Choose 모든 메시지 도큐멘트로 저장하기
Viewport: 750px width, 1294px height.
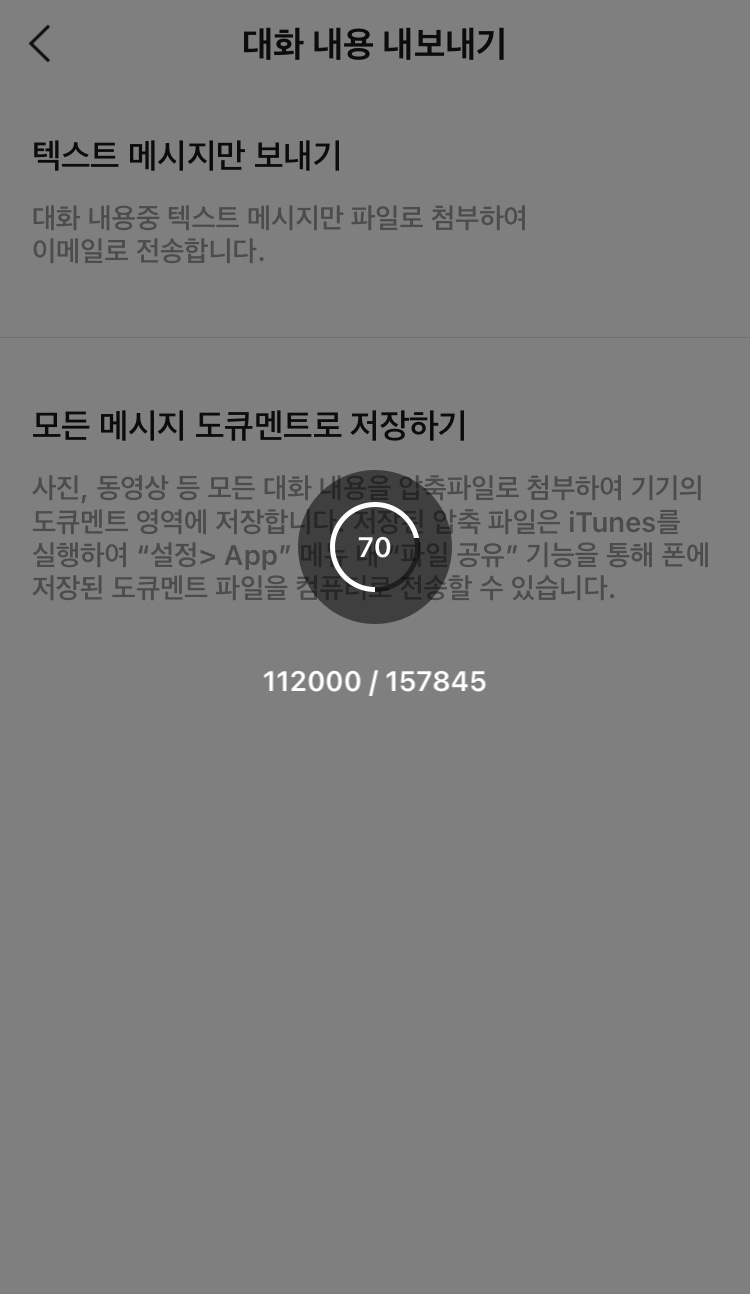(x=249, y=426)
